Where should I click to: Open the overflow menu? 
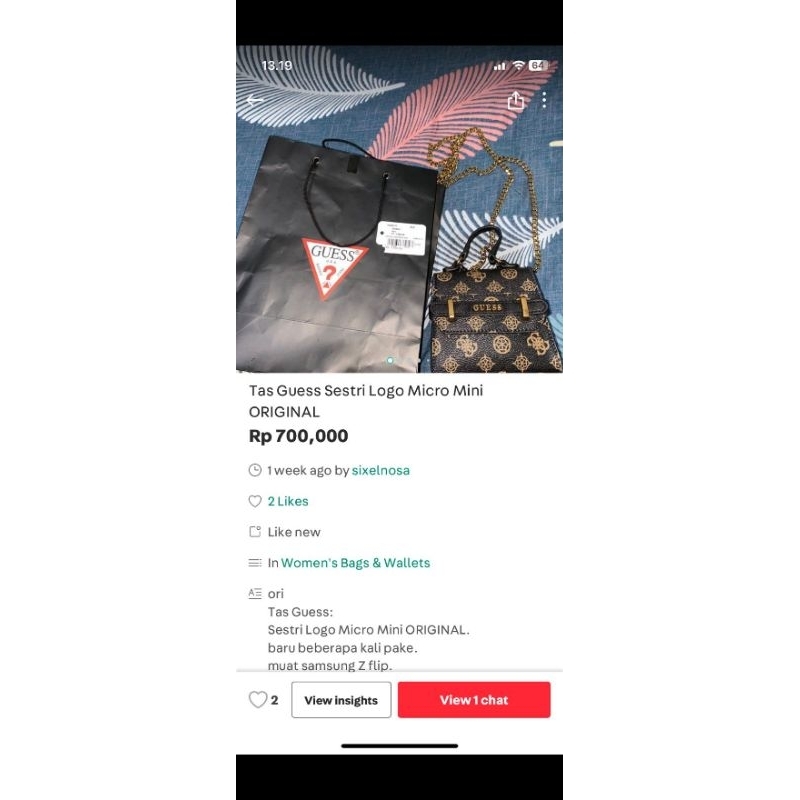(x=544, y=100)
